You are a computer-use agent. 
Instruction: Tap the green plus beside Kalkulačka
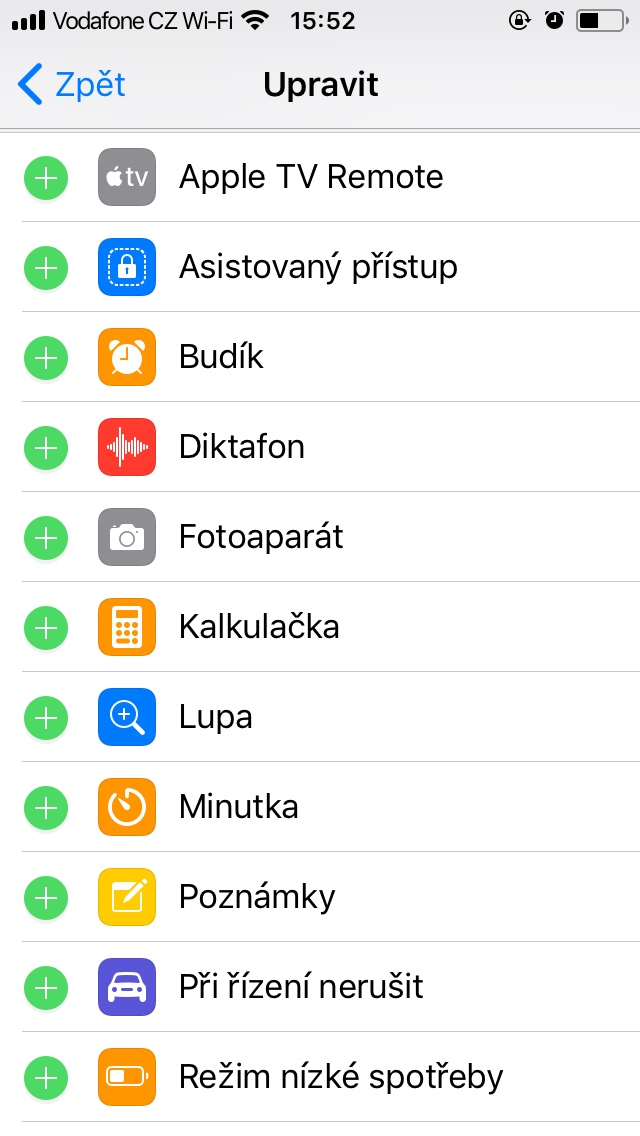[x=46, y=627]
